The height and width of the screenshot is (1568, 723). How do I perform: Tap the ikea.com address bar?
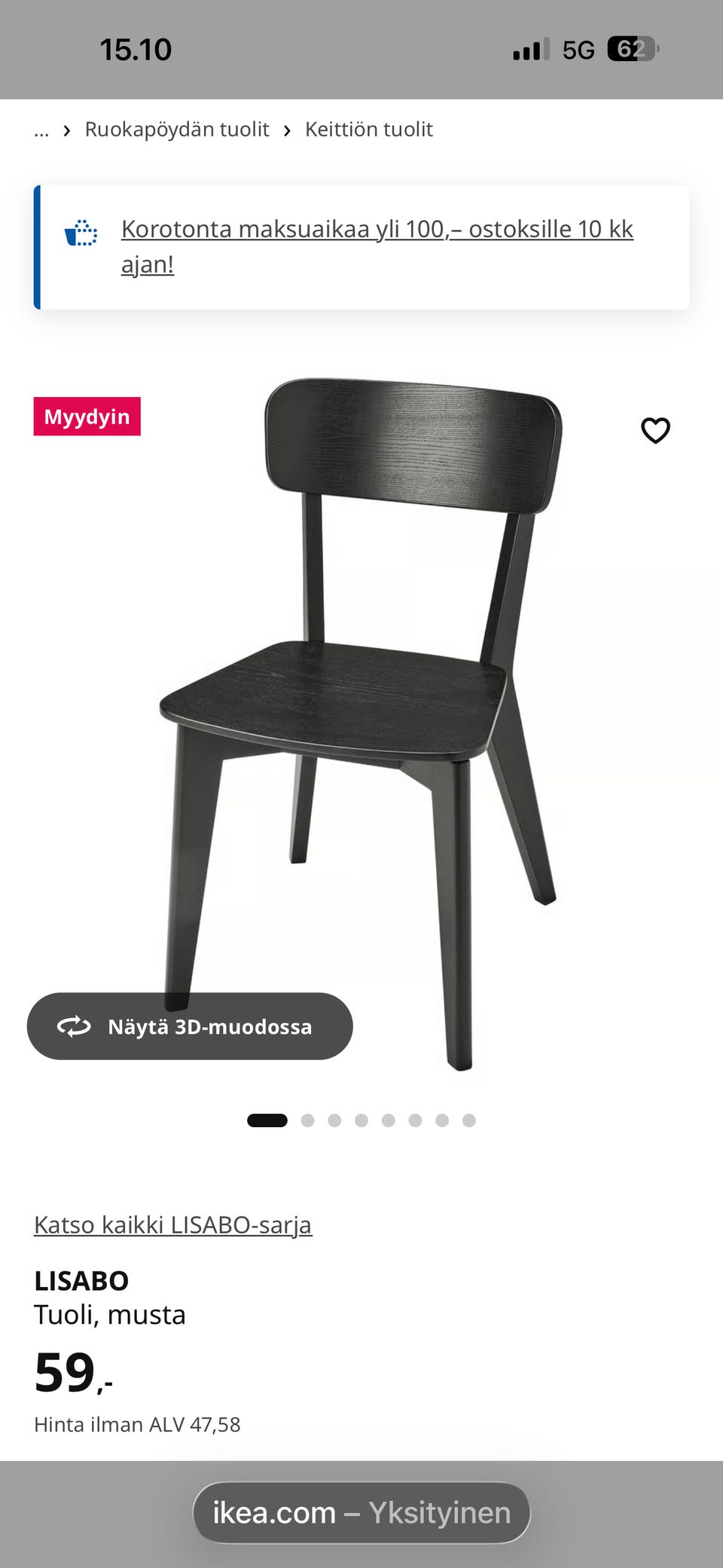361,1512
